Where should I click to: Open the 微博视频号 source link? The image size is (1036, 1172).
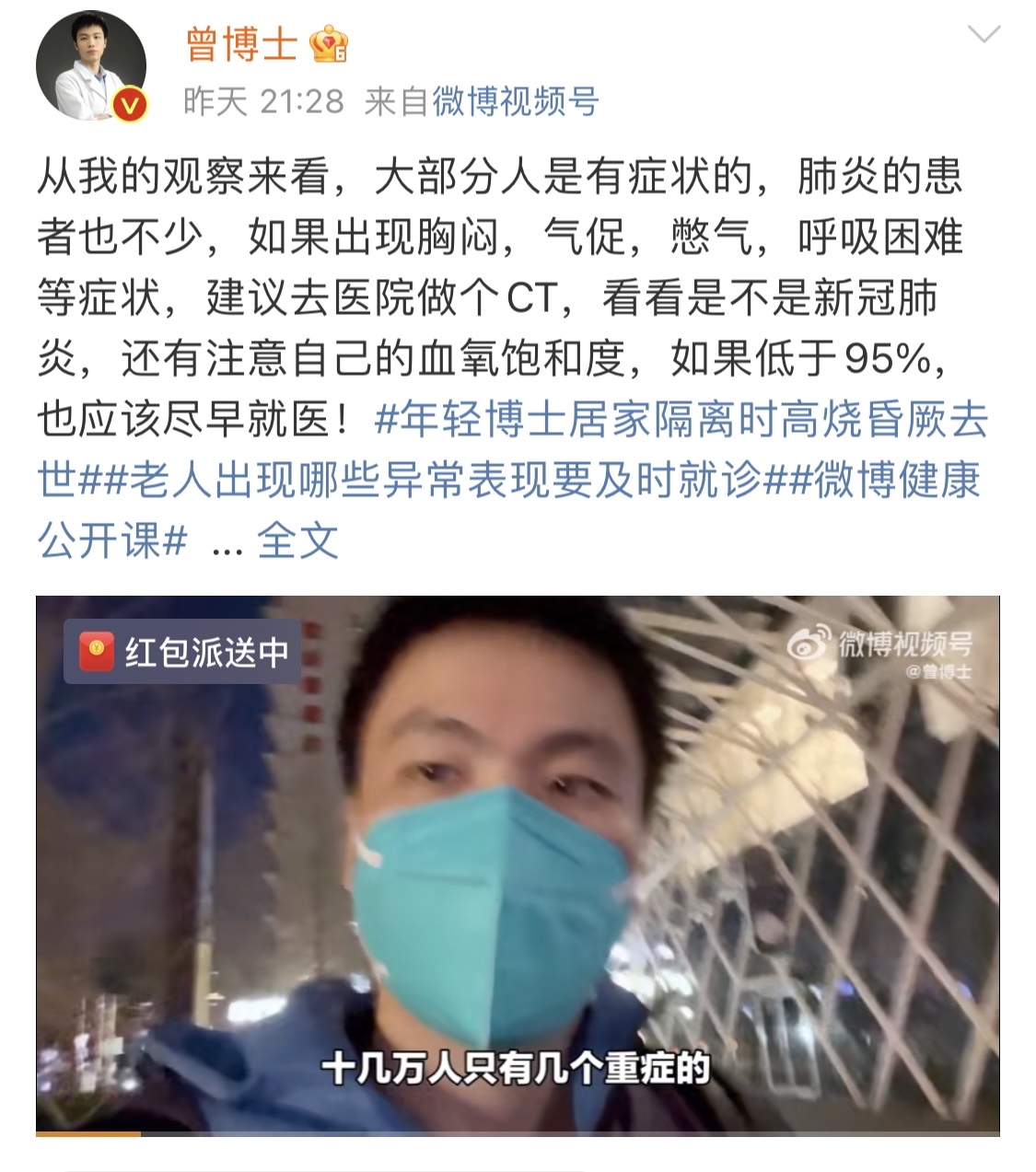click(516, 101)
